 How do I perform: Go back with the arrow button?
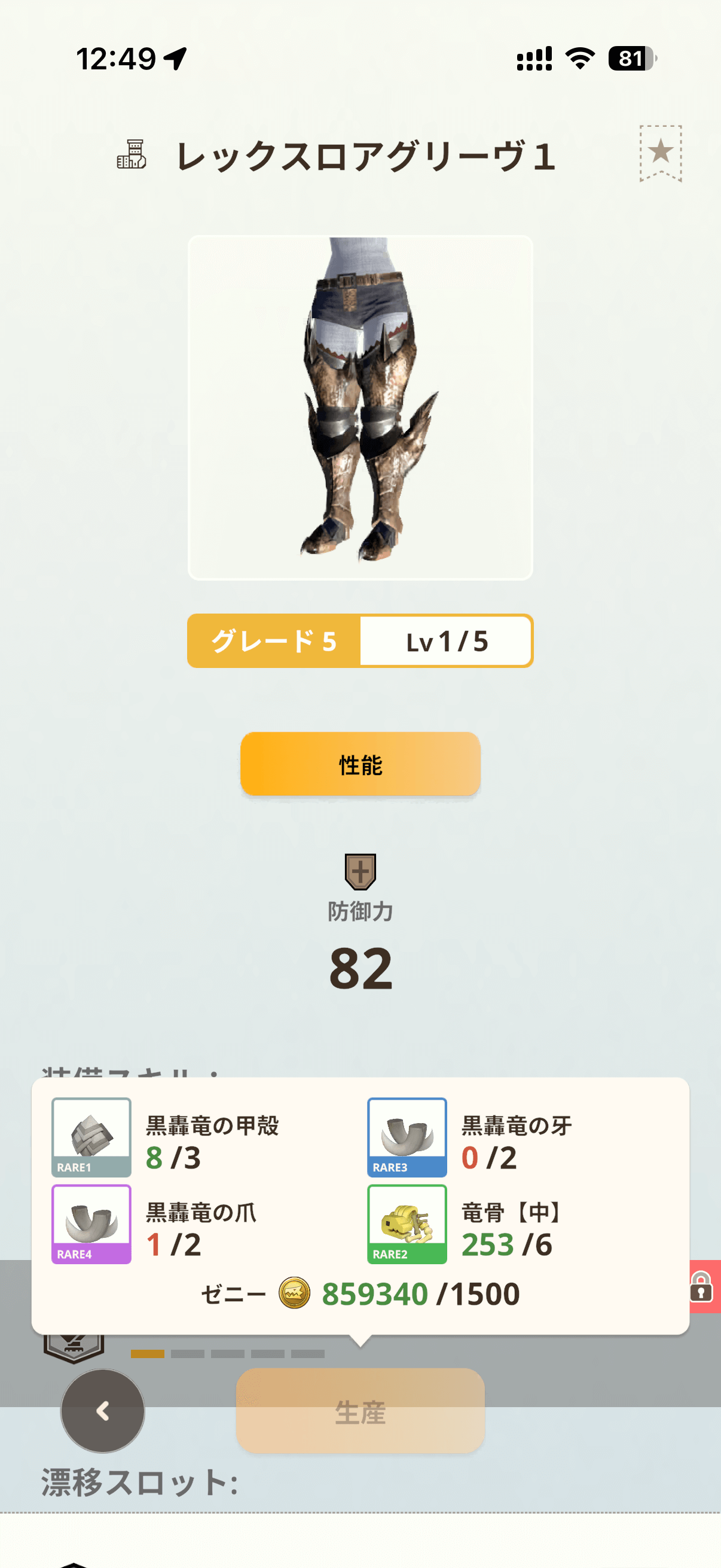pyautogui.click(x=103, y=1410)
